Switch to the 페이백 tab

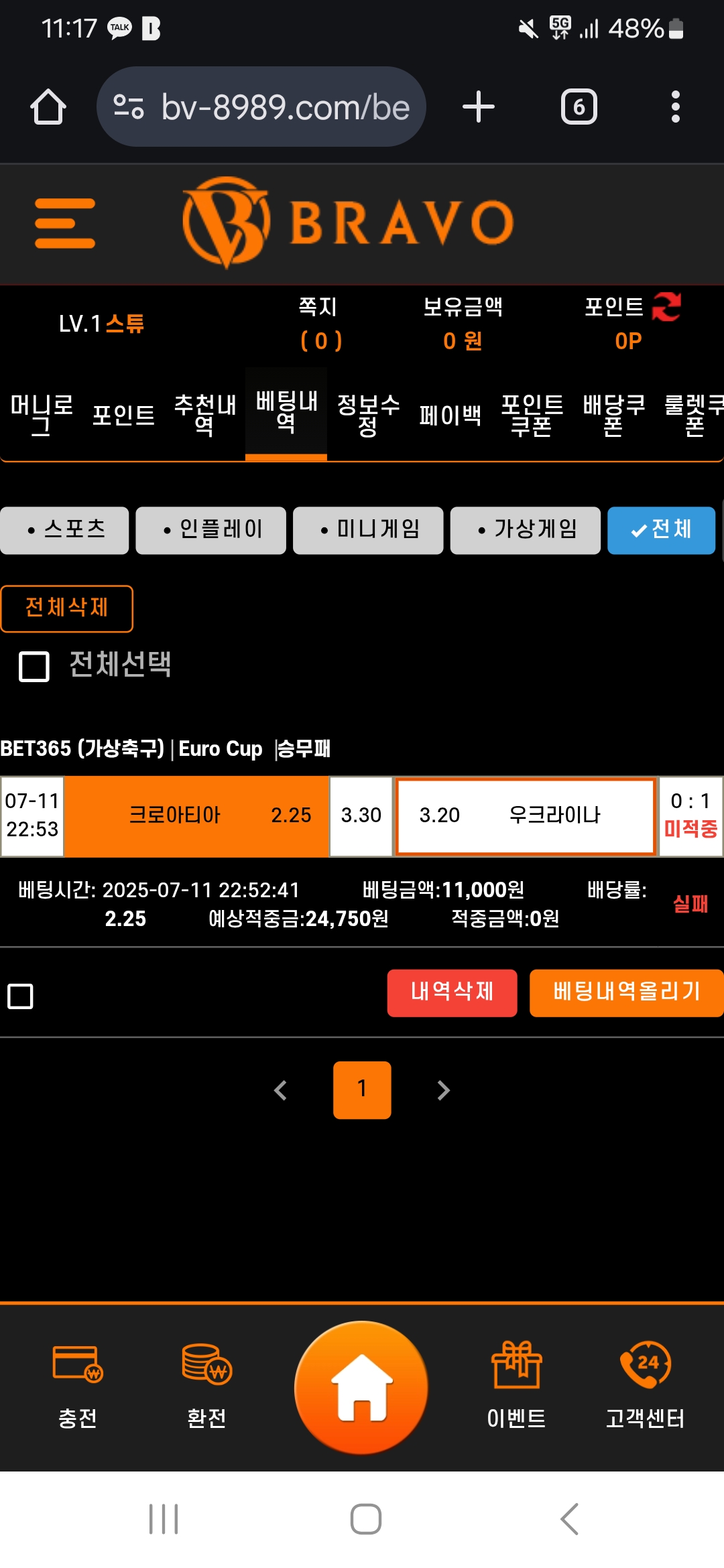(x=450, y=415)
